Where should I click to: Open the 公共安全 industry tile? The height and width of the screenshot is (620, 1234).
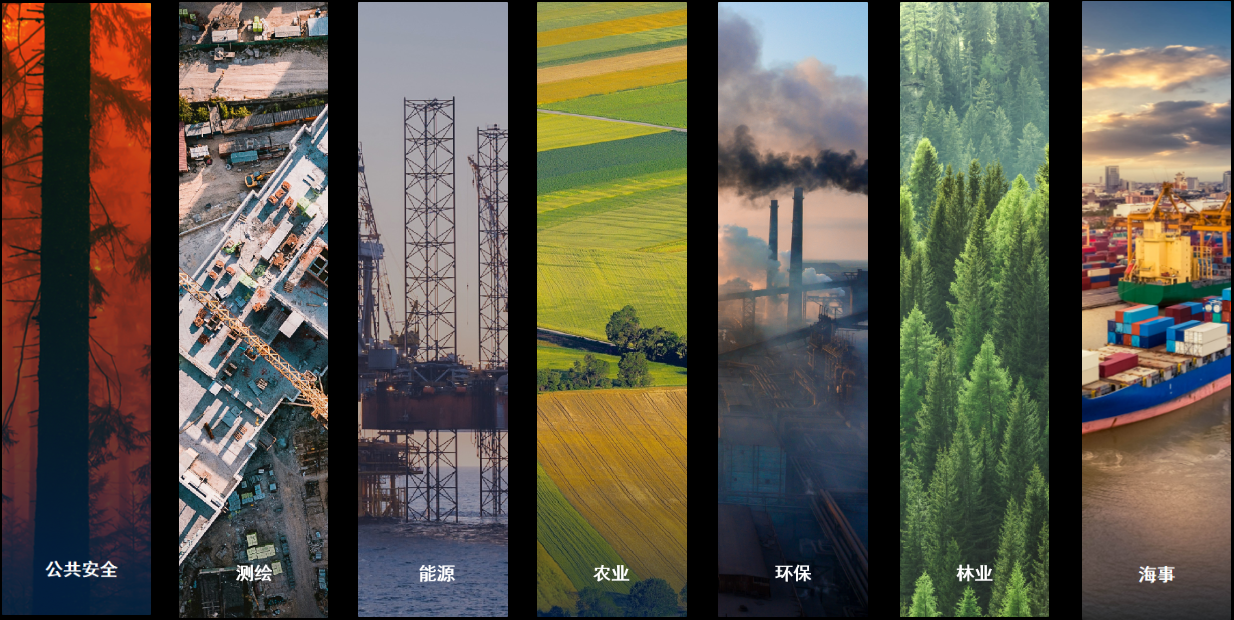tap(76, 309)
